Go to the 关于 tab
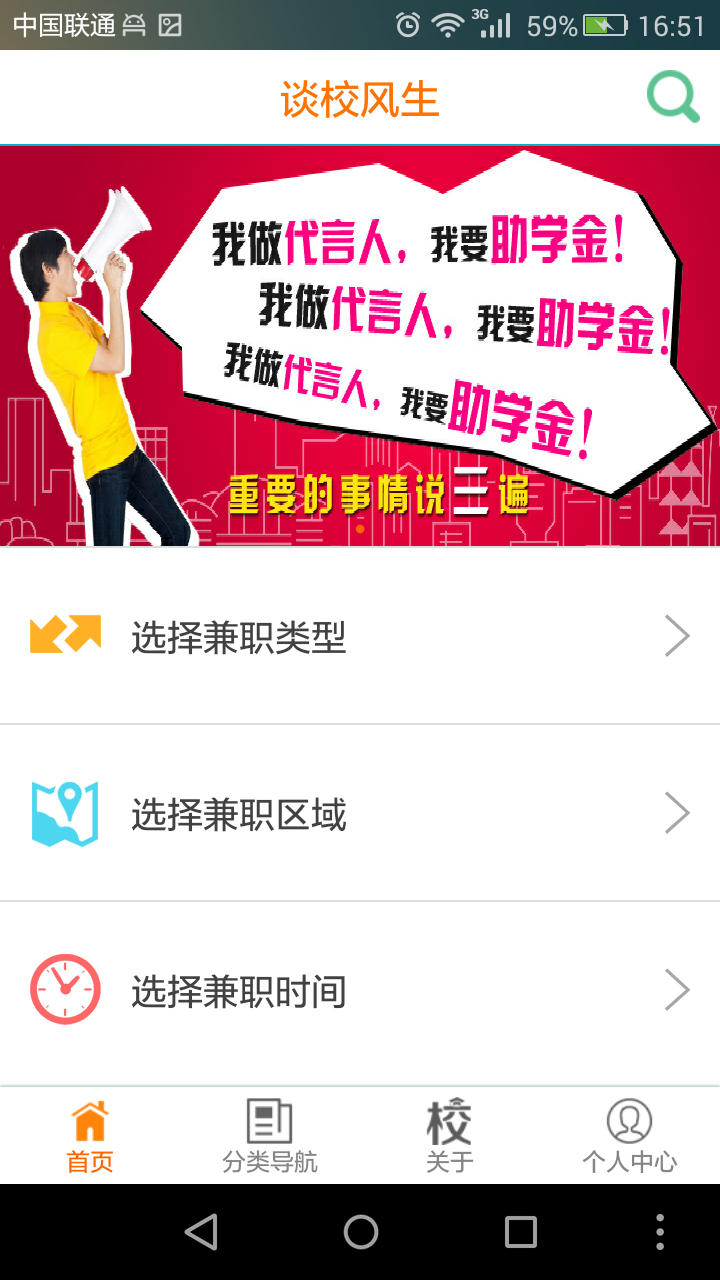 [449, 1136]
